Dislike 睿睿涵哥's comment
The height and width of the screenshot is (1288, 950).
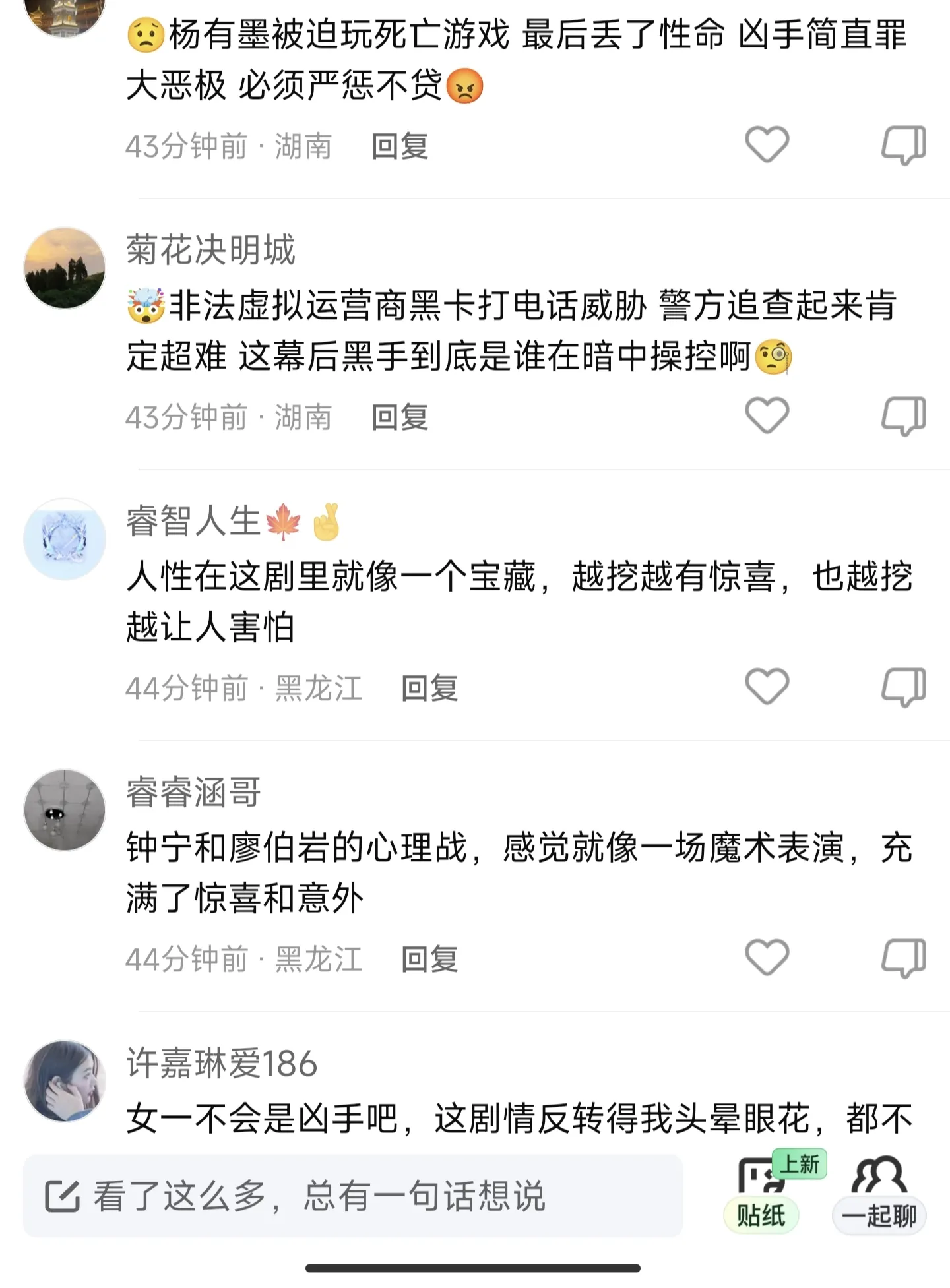pyautogui.click(x=904, y=958)
